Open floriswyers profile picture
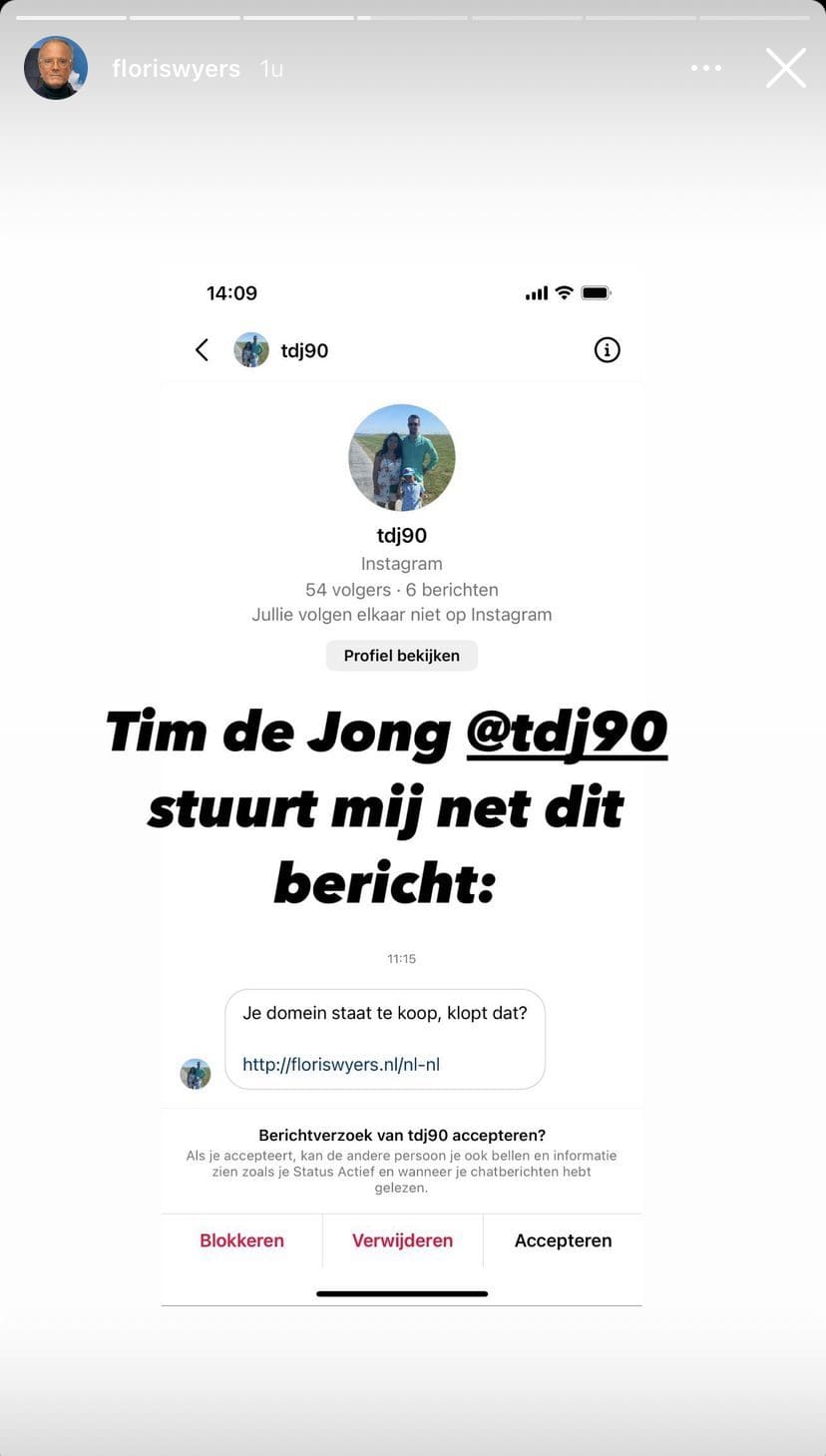 pos(56,68)
